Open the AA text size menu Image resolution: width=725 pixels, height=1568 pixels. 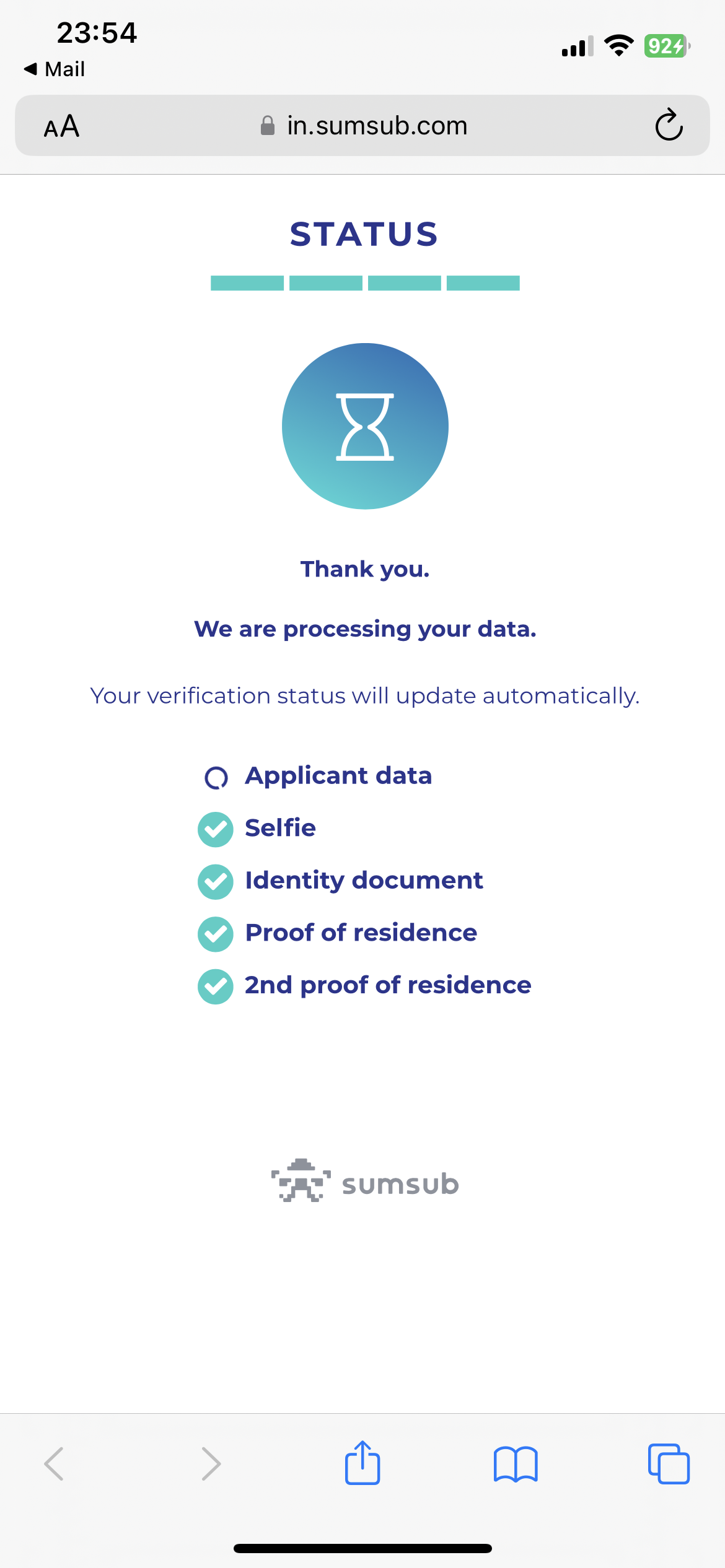pyautogui.click(x=61, y=126)
